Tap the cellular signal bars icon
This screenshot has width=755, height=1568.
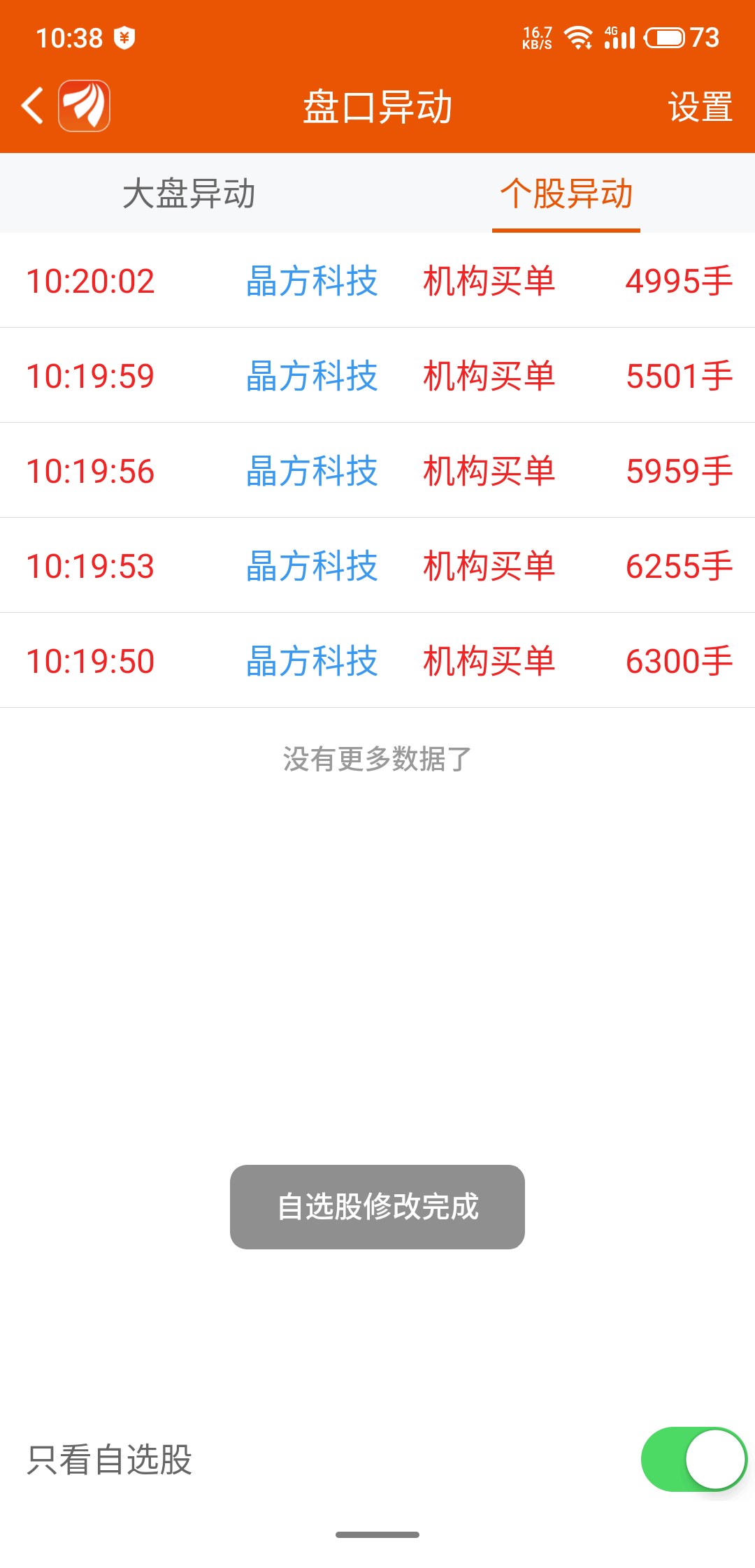click(622, 38)
